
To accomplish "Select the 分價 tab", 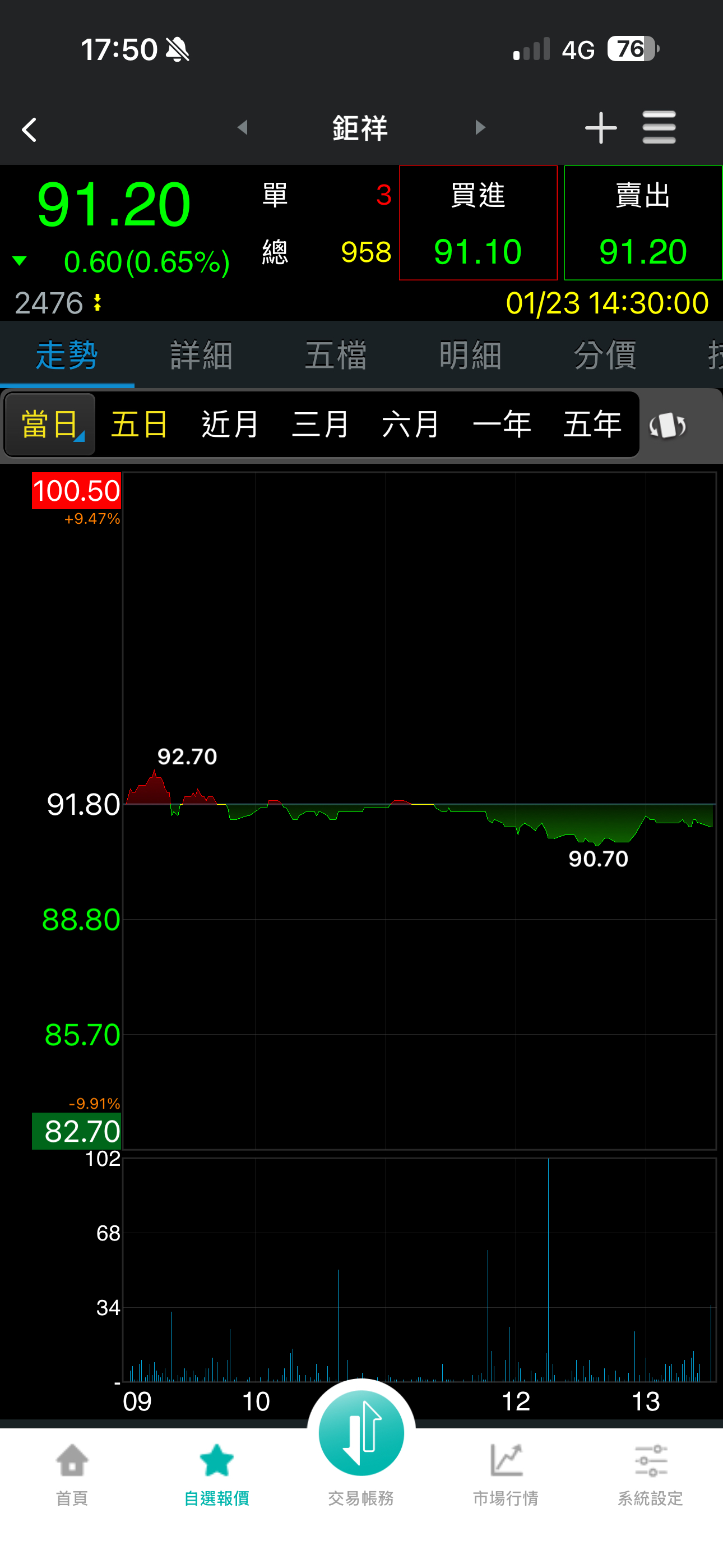I will coord(605,355).
